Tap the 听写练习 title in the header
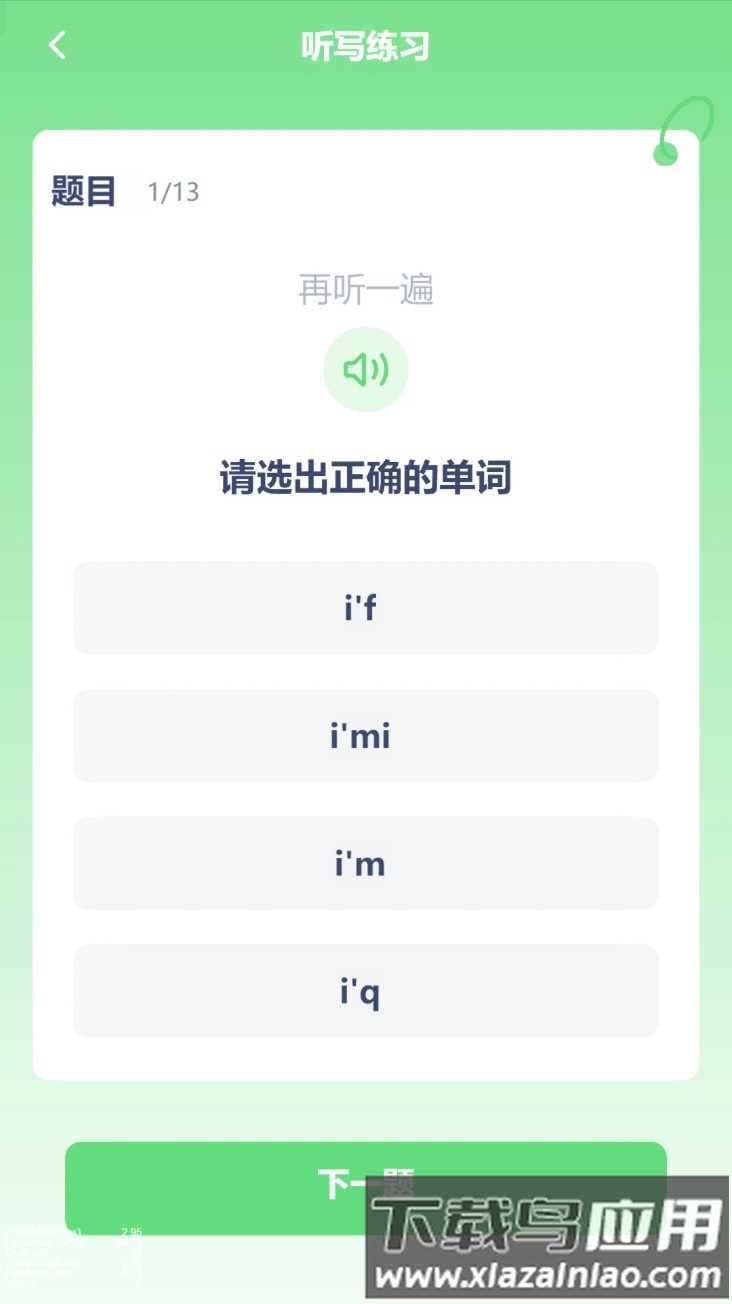The height and width of the screenshot is (1304, 732). [366, 46]
